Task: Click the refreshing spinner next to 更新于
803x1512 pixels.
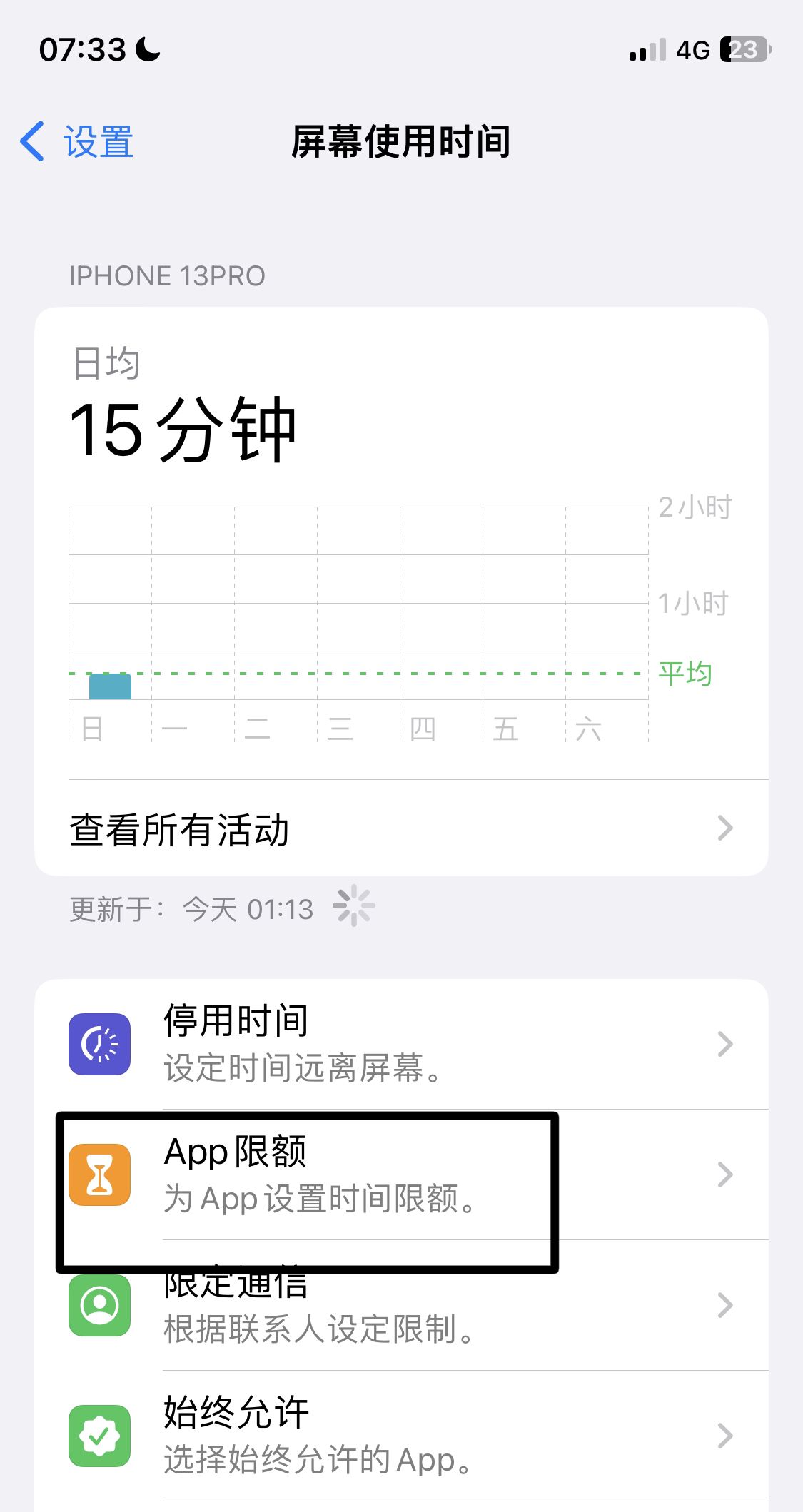Action: [x=355, y=907]
